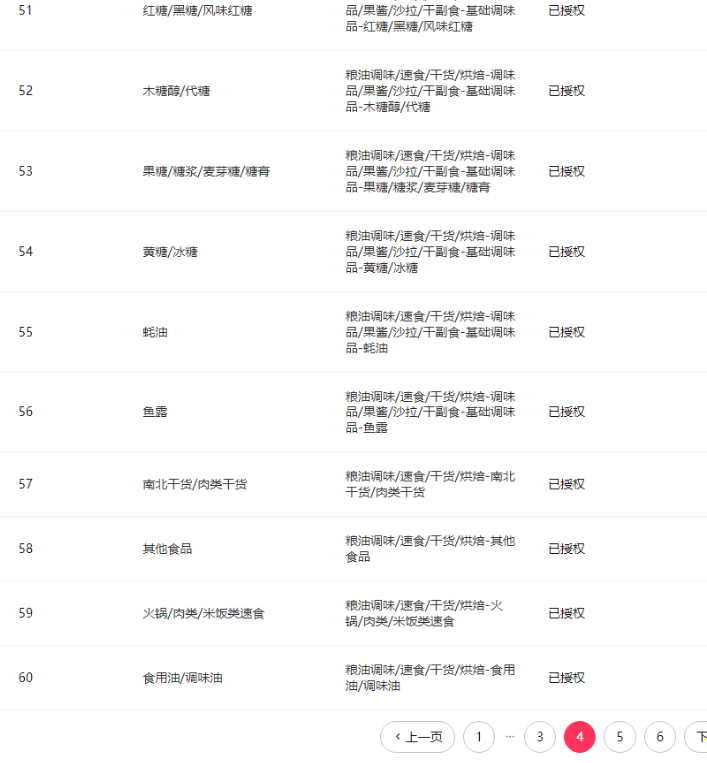Navigate to page 6
Screen dimensions: 707x763
click(x=659, y=737)
